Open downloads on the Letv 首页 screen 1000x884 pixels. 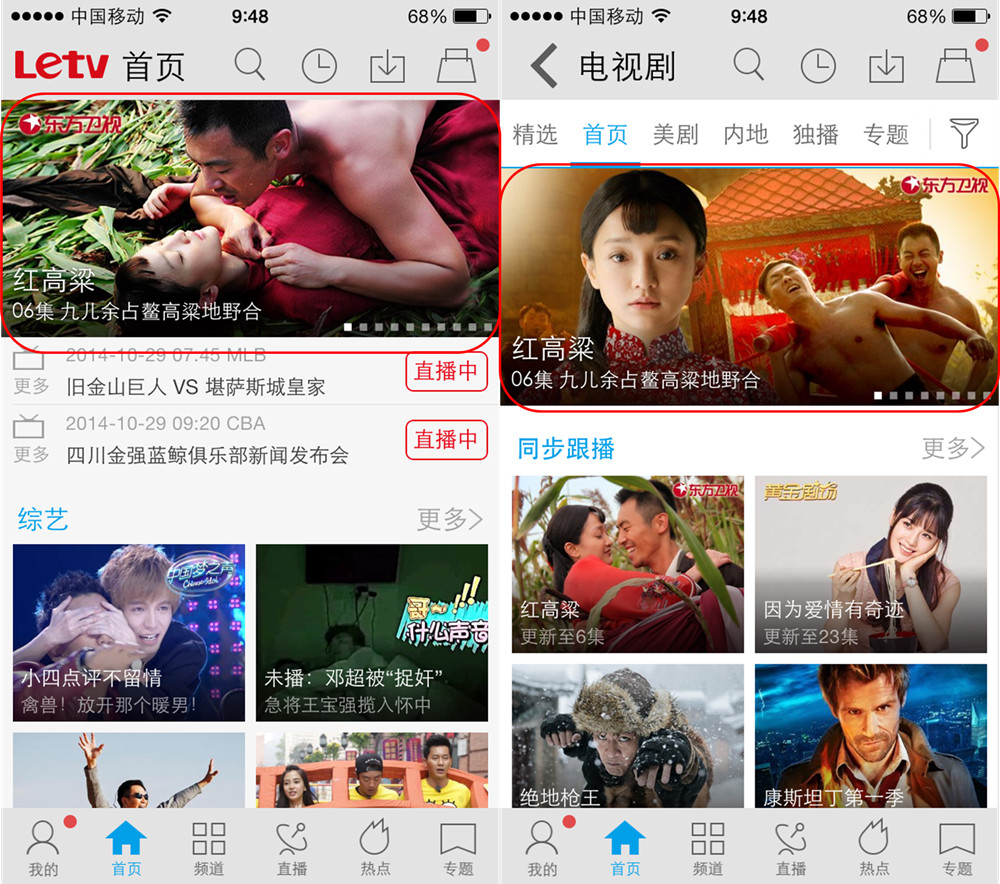point(387,66)
